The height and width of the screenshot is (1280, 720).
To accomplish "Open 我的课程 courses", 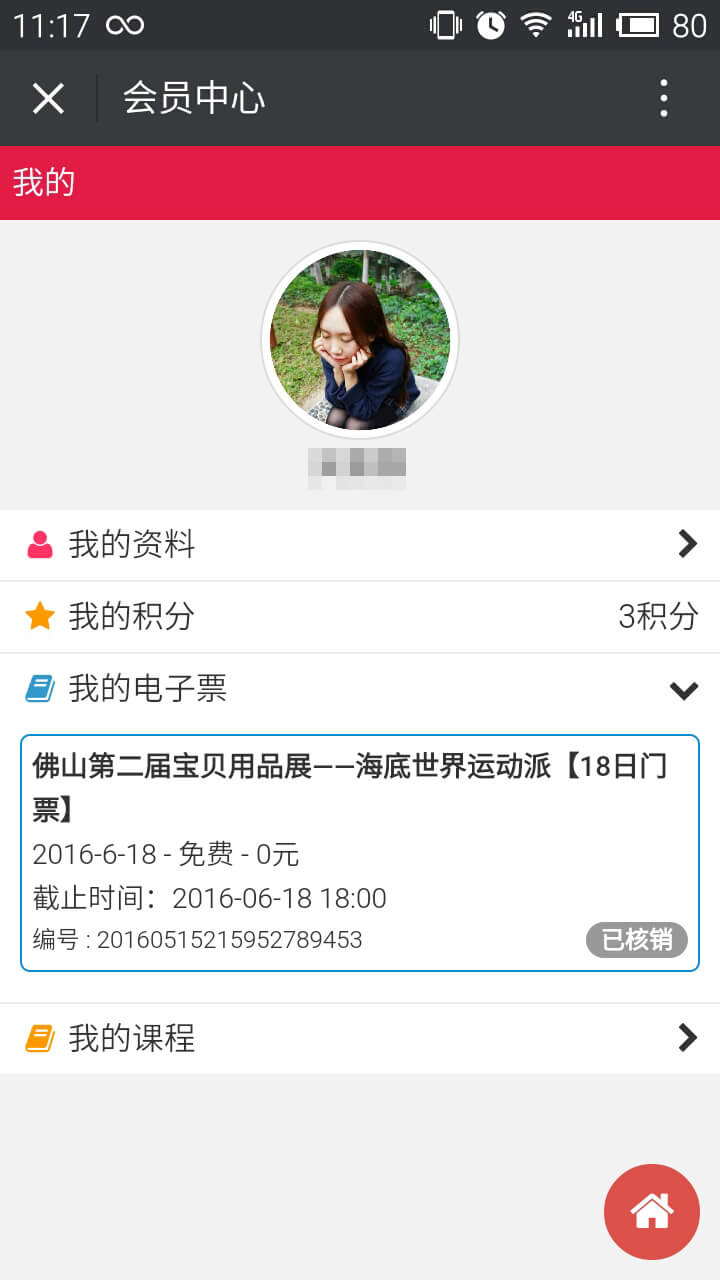I will point(360,1038).
